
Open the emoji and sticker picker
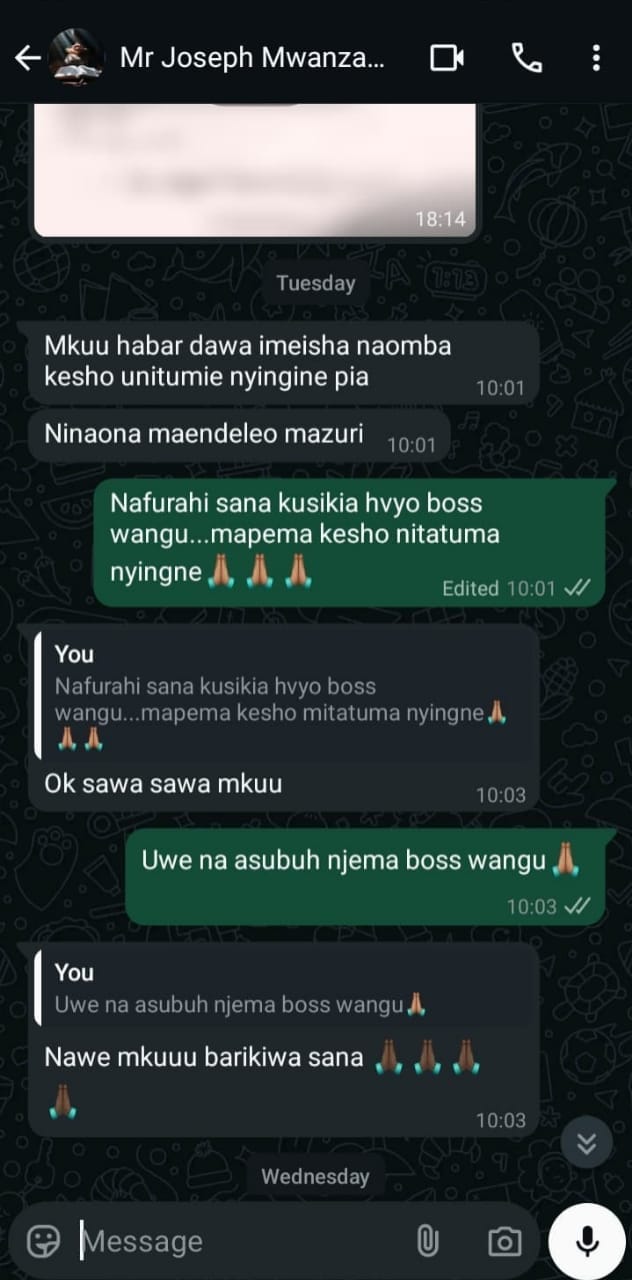pyautogui.click(x=43, y=1241)
